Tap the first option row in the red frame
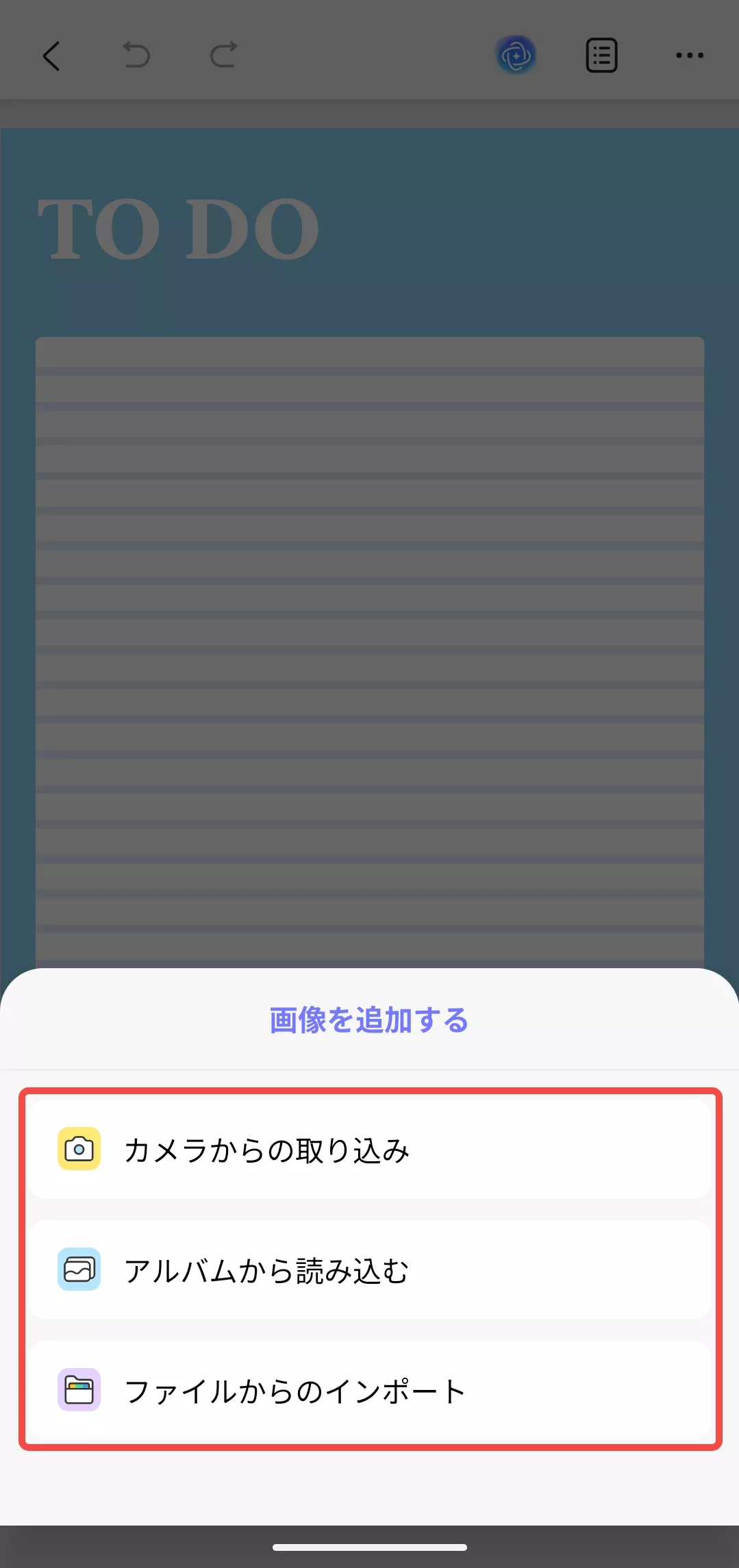Viewport: 739px width, 1568px height. 370,1150
